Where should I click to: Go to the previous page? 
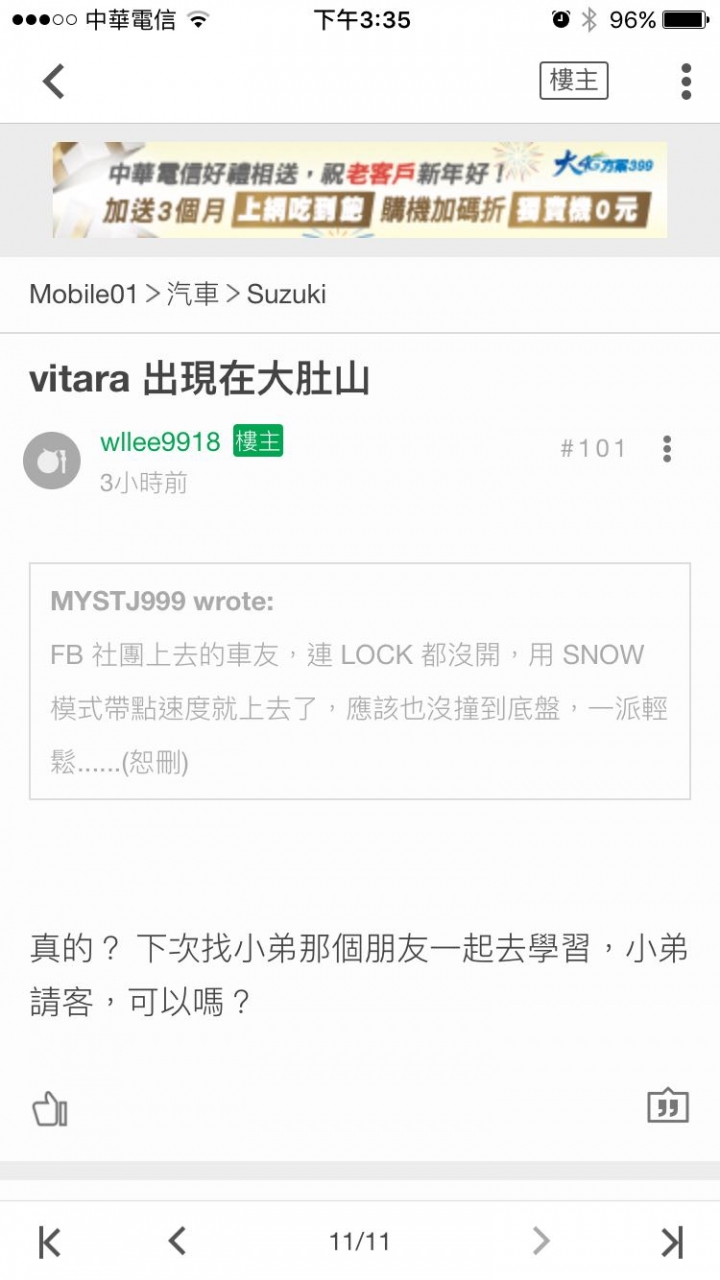click(177, 1242)
